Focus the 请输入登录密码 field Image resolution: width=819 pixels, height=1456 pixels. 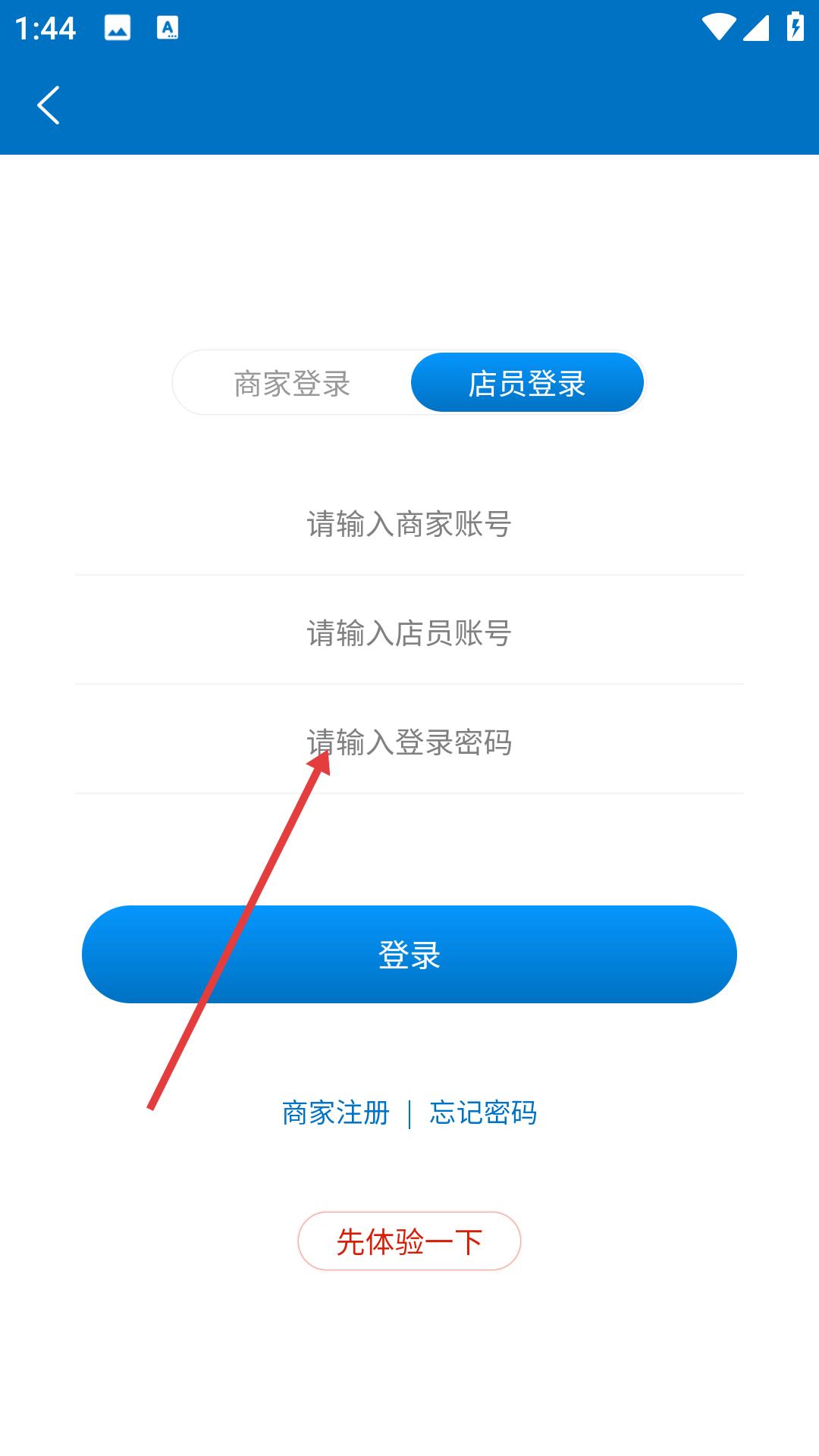click(409, 742)
